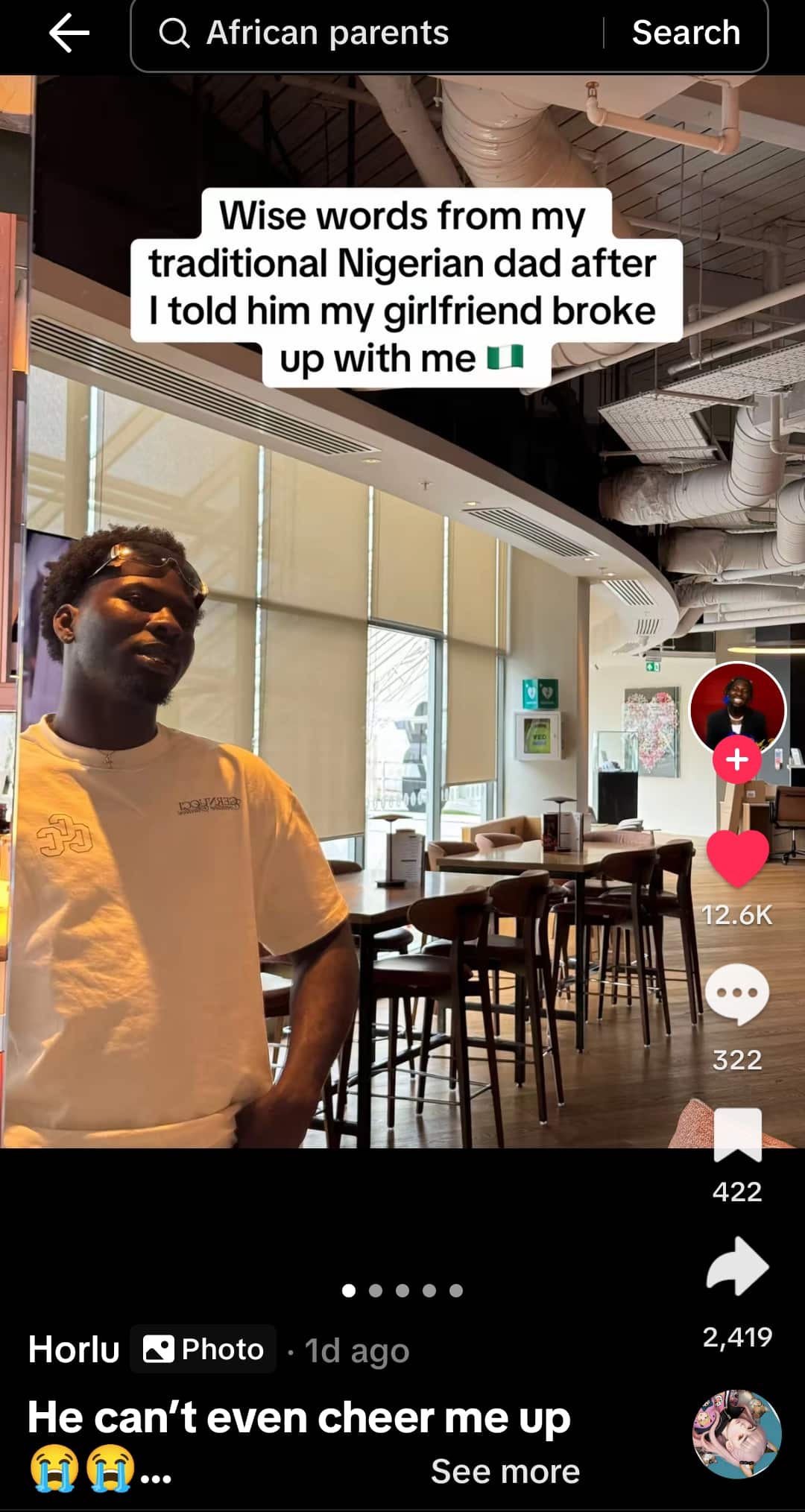Like this post with the heart
The width and height of the screenshot is (805, 1512).
(x=737, y=858)
